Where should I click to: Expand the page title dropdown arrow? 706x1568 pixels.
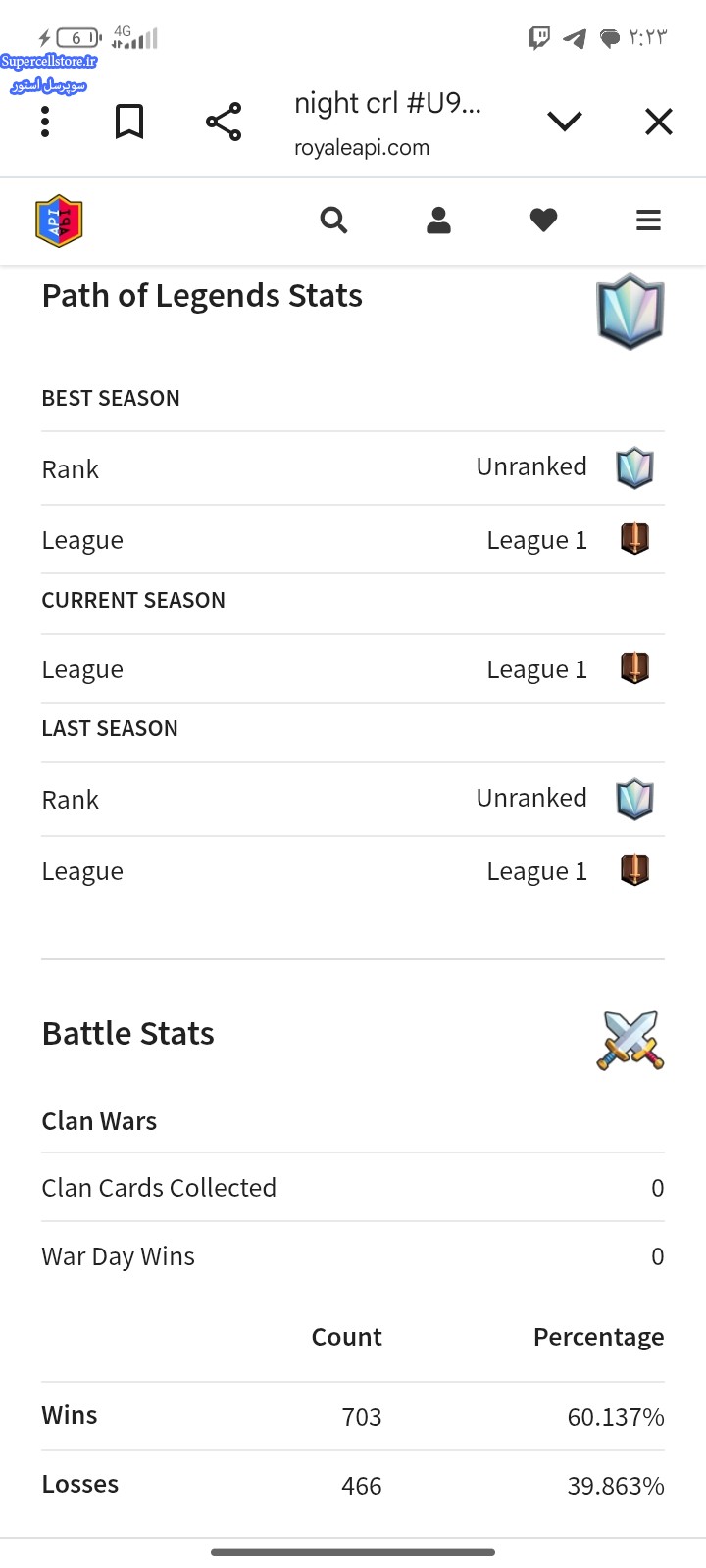click(x=565, y=122)
